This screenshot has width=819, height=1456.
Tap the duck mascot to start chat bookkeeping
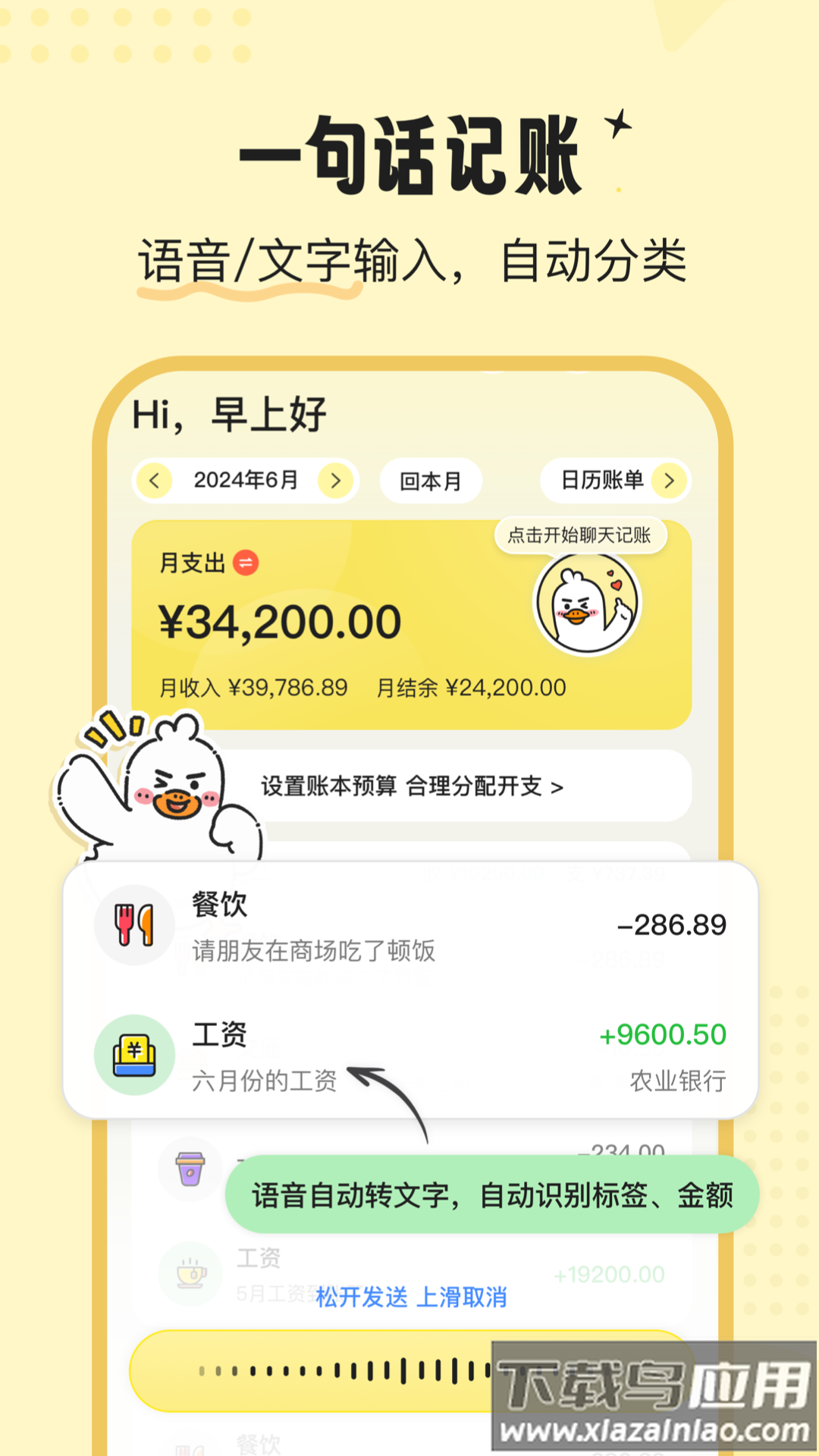[x=586, y=601]
